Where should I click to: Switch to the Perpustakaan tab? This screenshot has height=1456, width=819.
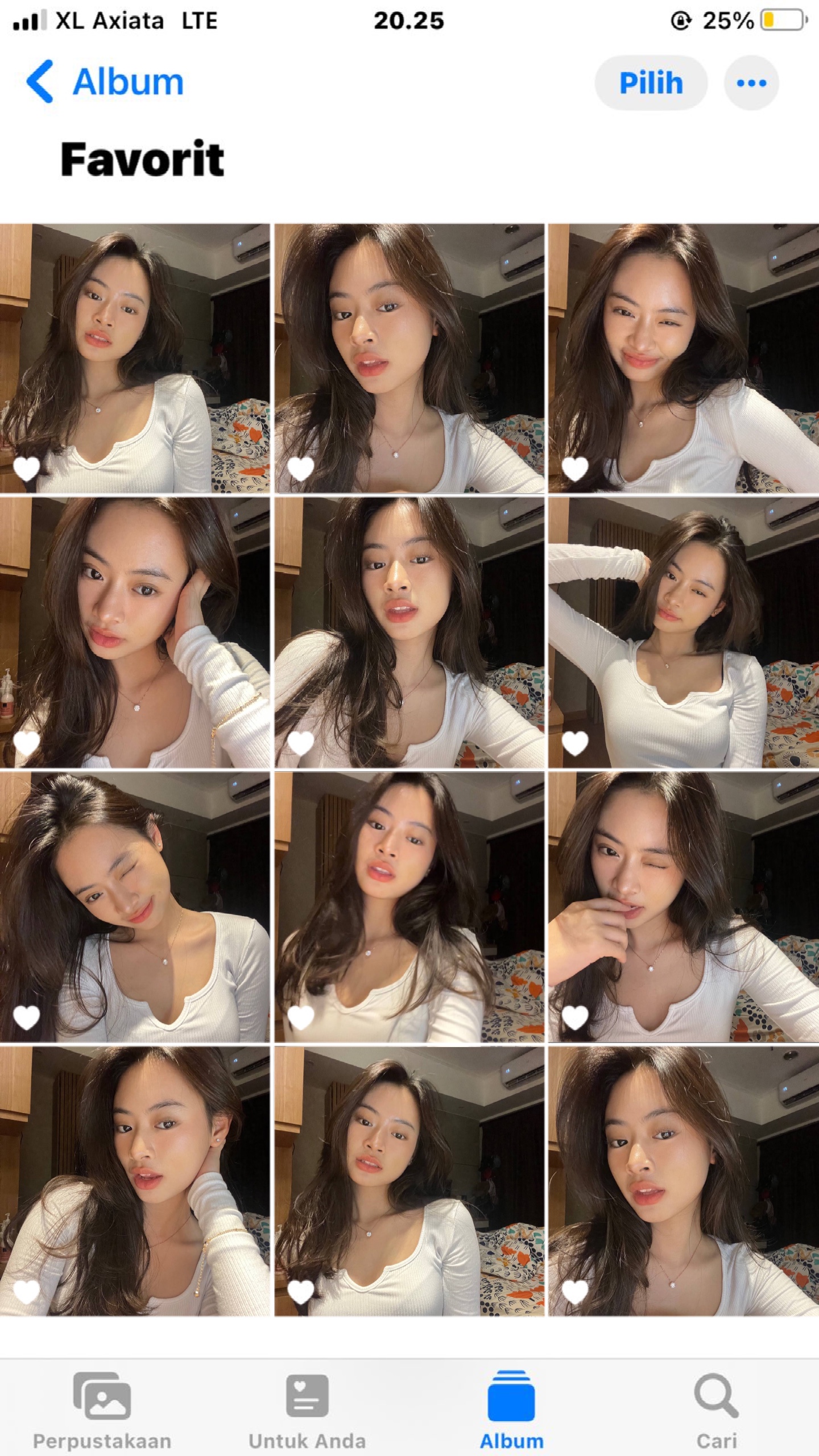tap(102, 1412)
